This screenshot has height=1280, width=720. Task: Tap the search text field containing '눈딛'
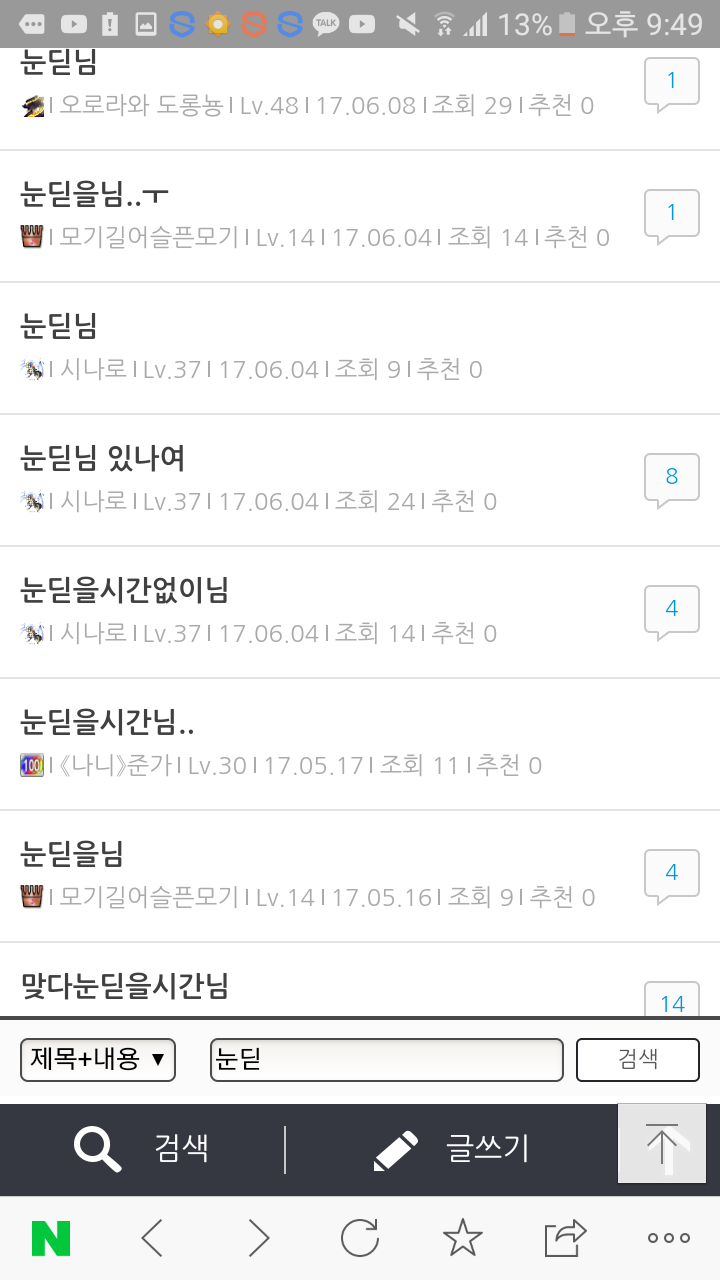coord(386,1060)
